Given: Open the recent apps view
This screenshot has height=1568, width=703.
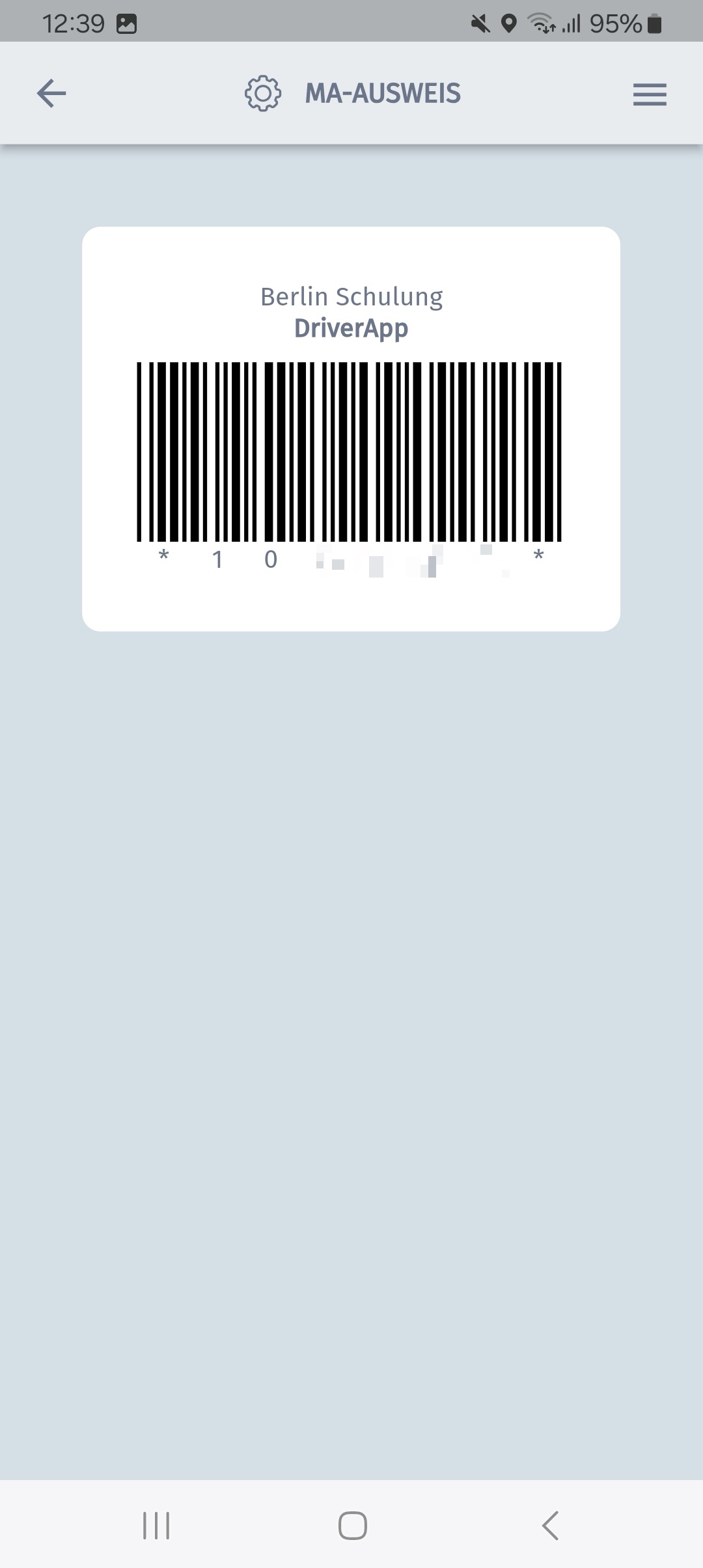Looking at the screenshot, I should click(156, 1525).
